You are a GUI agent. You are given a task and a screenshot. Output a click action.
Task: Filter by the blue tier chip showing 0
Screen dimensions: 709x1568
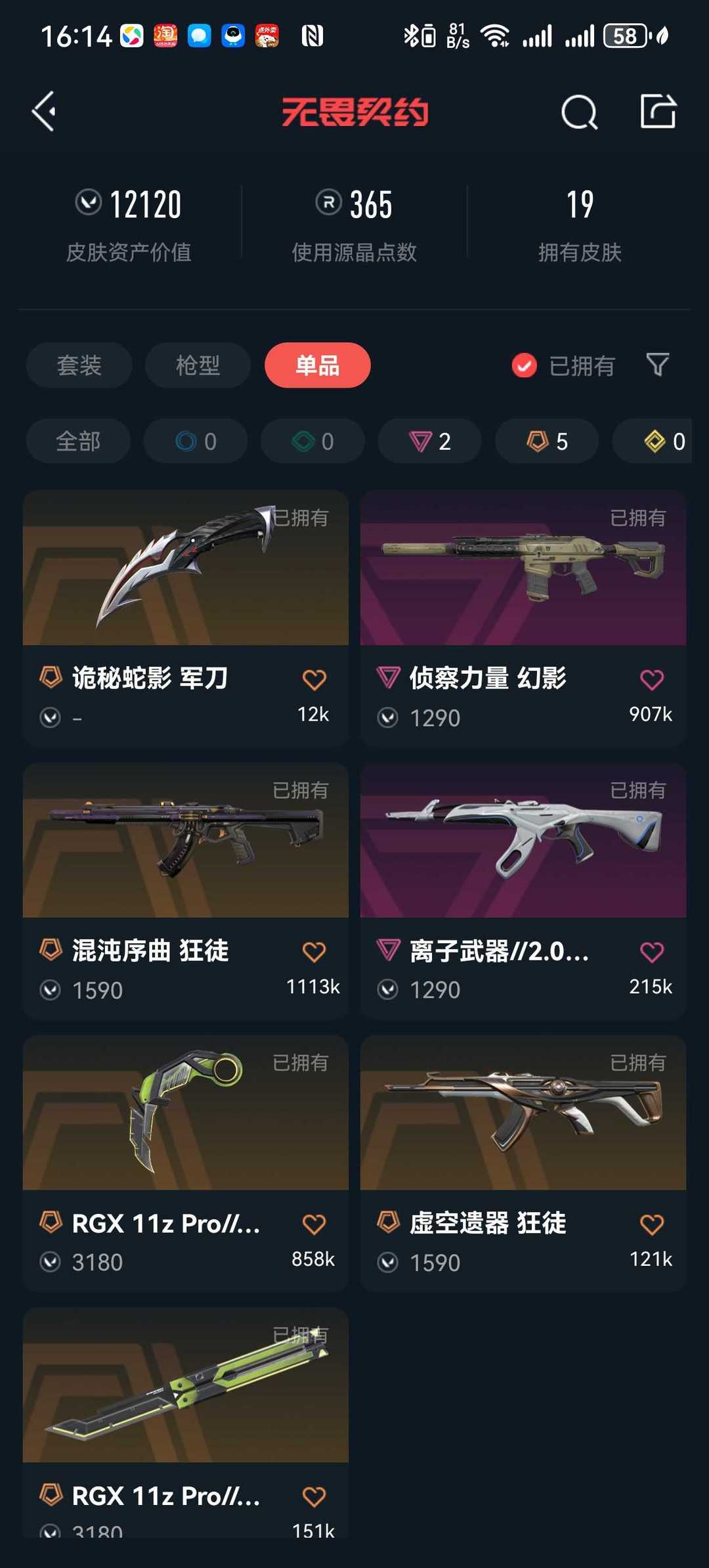(x=196, y=441)
